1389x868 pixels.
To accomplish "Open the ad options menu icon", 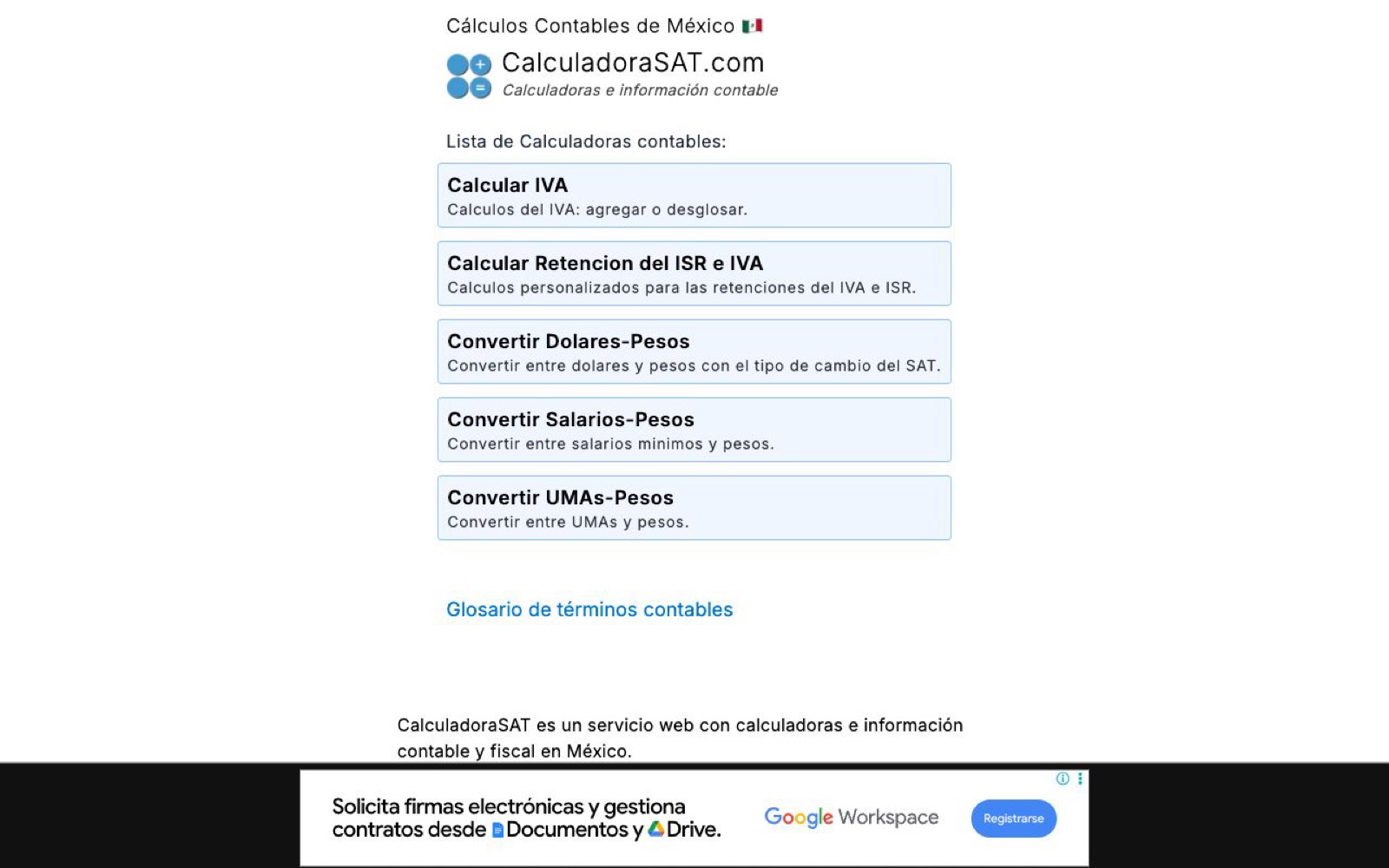I will pyautogui.click(x=1080, y=779).
